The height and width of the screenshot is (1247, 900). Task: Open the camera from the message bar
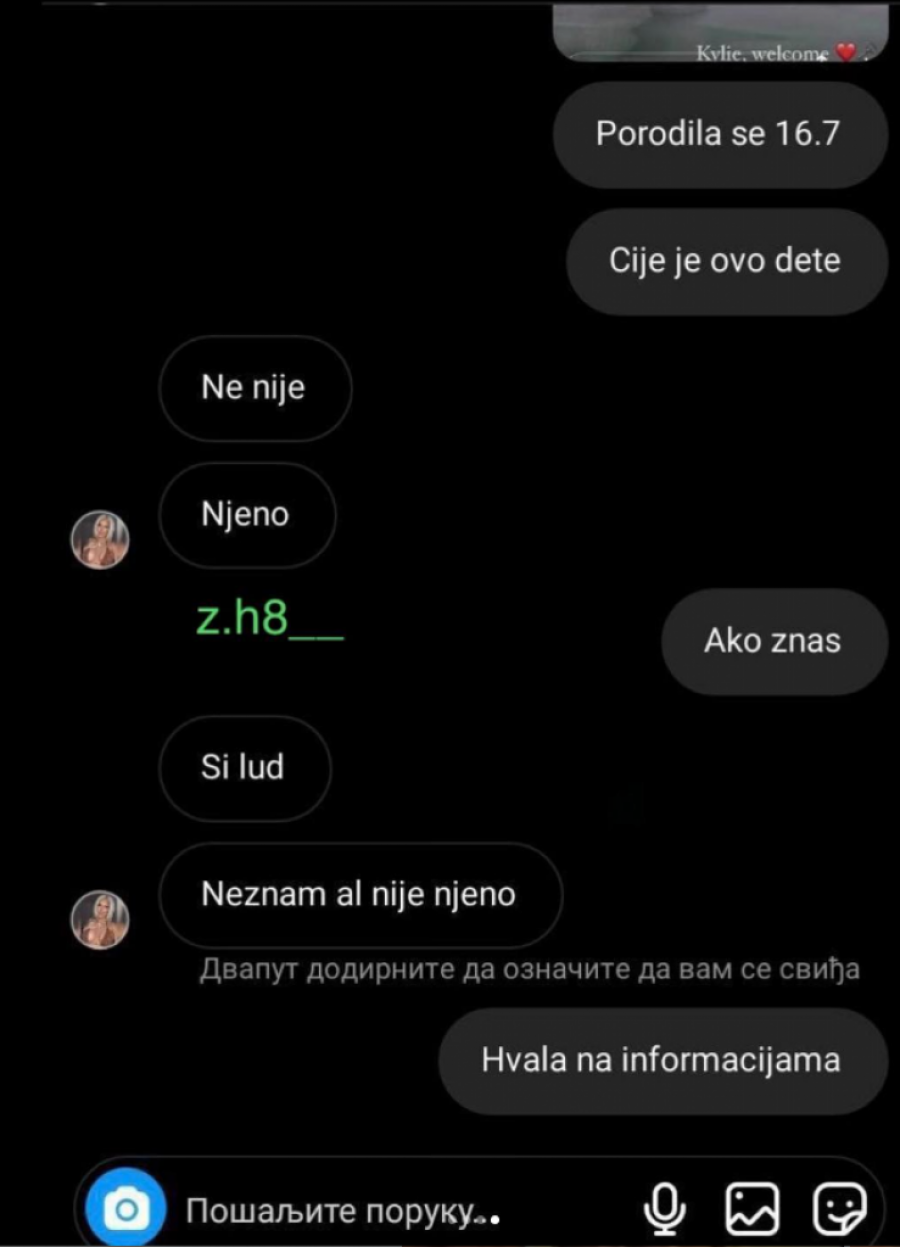(126, 1211)
